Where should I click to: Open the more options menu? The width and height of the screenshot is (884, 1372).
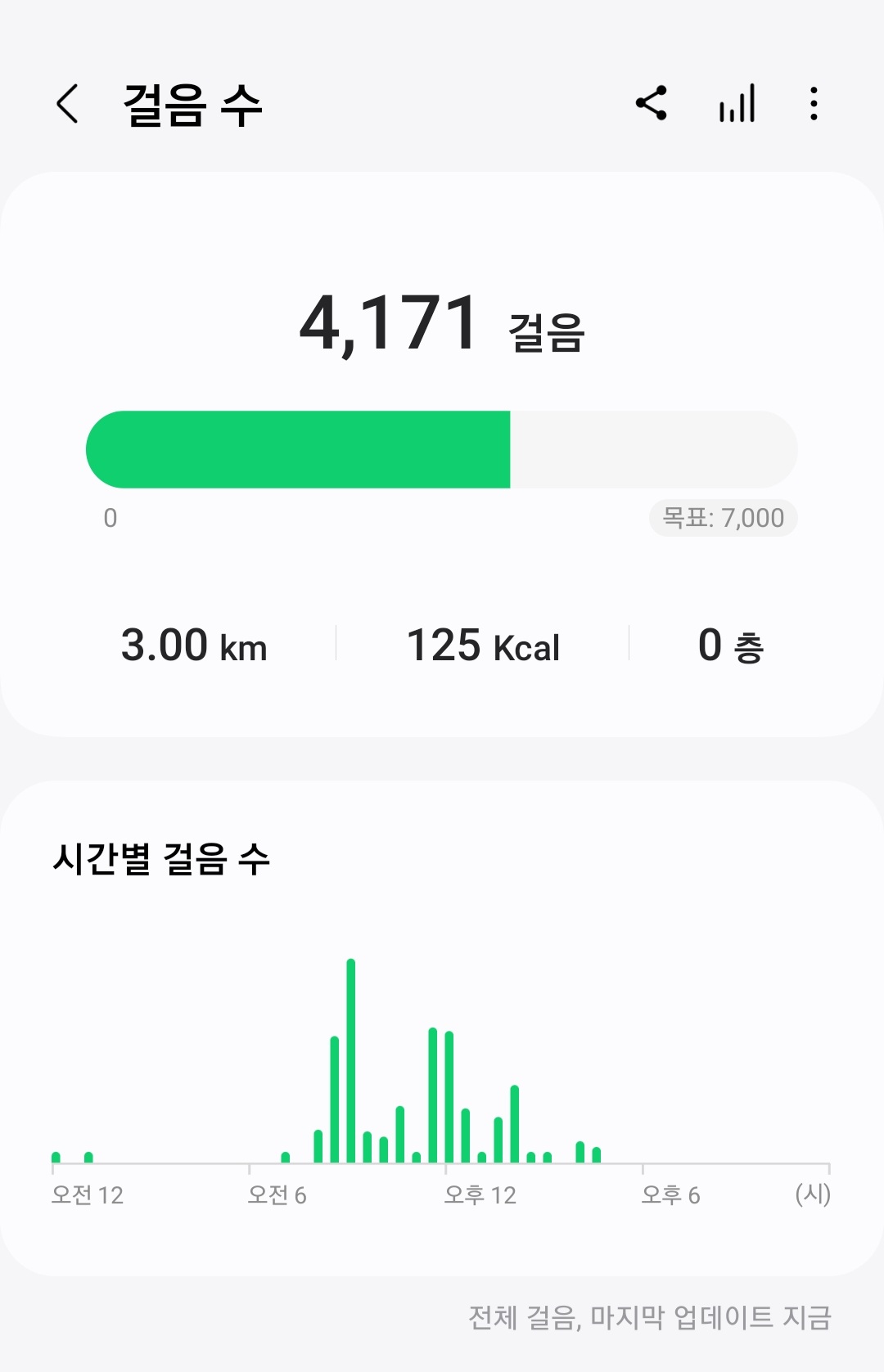click(813, 104)
